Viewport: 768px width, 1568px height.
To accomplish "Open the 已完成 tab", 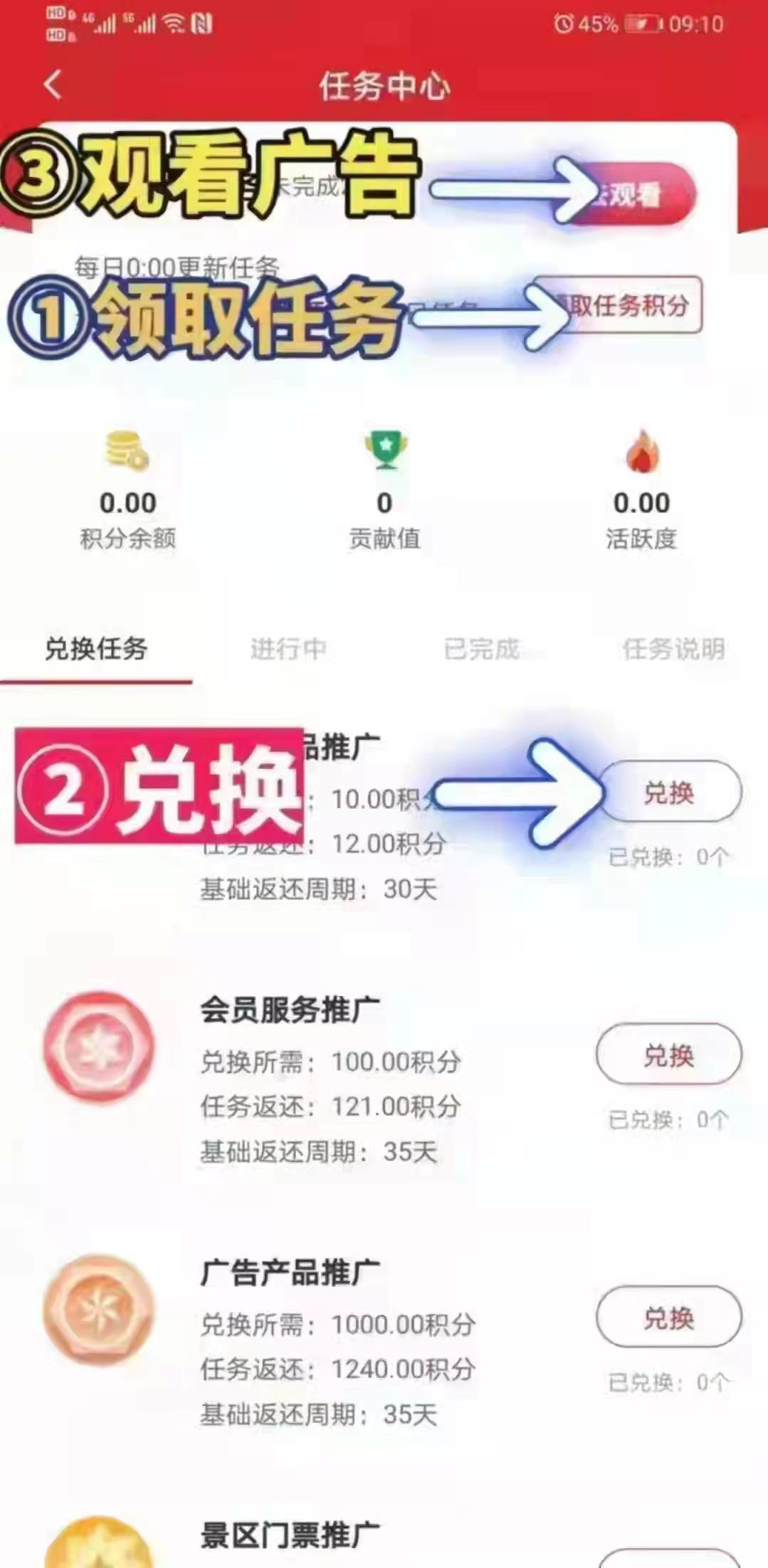I will pos(481,649).
